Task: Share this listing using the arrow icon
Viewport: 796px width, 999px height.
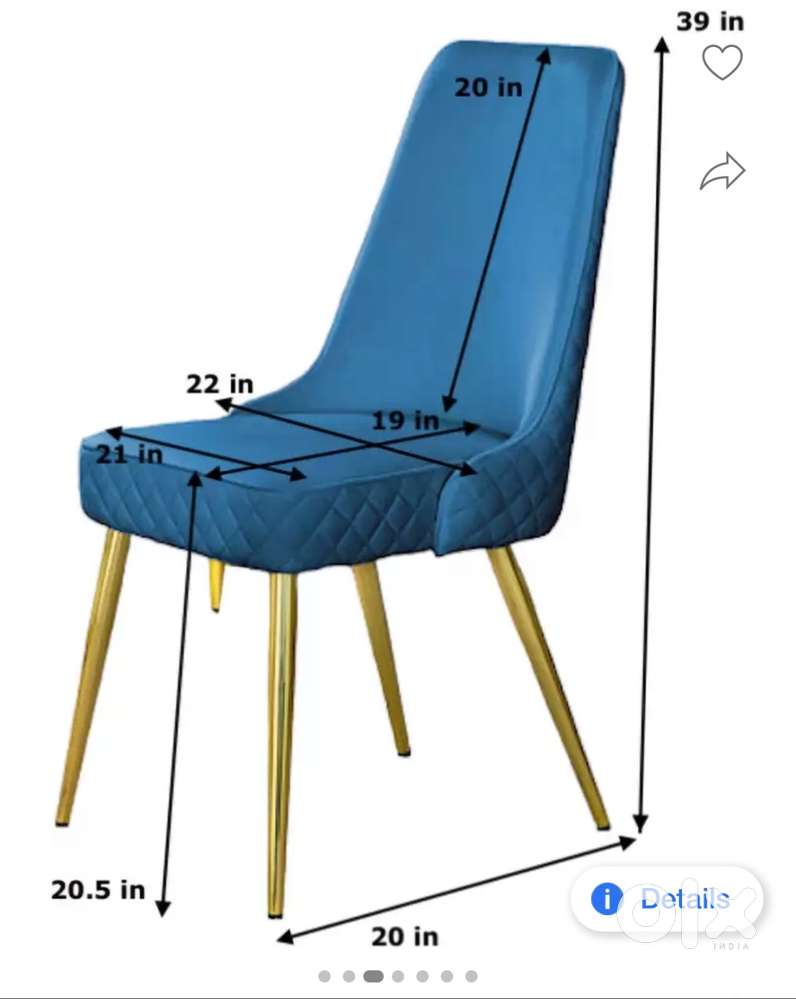Action: (722, 172)
